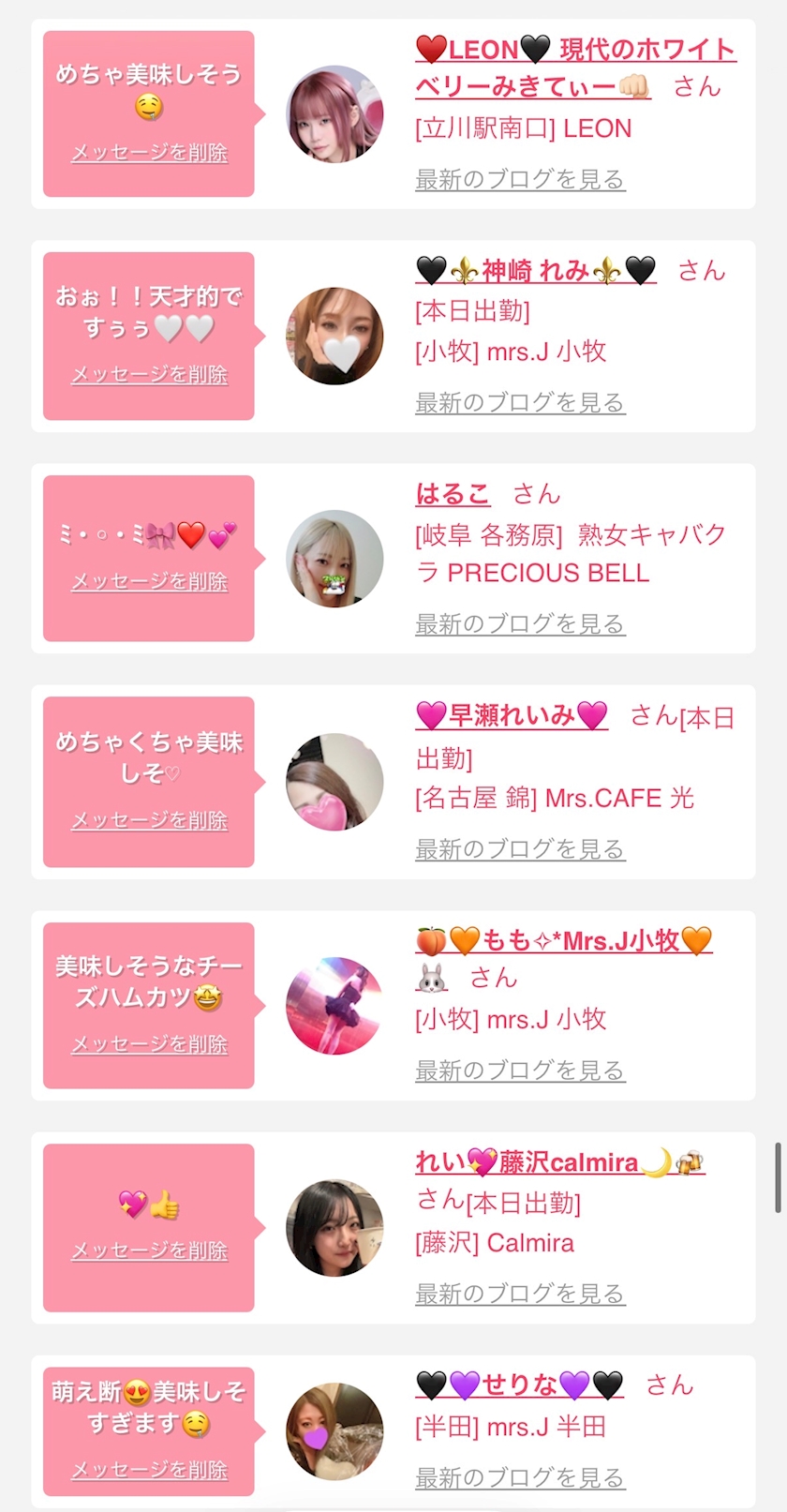Viewport: 787px width, 1512px height.
Task: Delete the "美味しそうなチーズハムカツ" message
Action: click(x=149, y=1044)
